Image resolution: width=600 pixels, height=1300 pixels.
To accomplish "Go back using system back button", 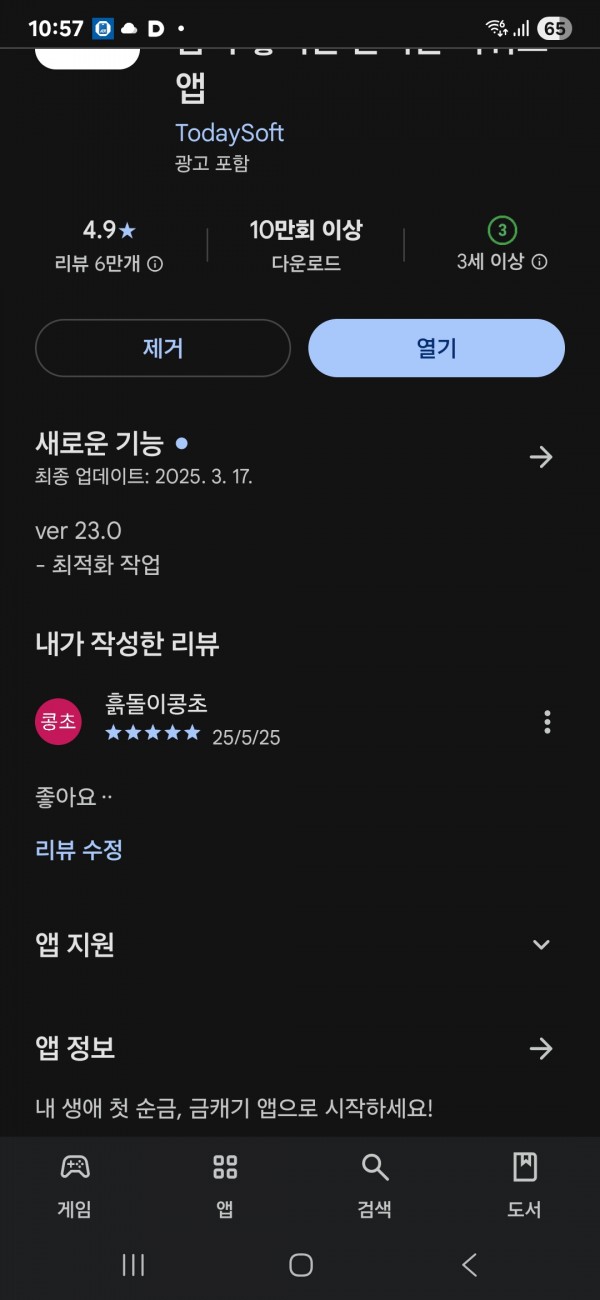I will (469, 1265).
